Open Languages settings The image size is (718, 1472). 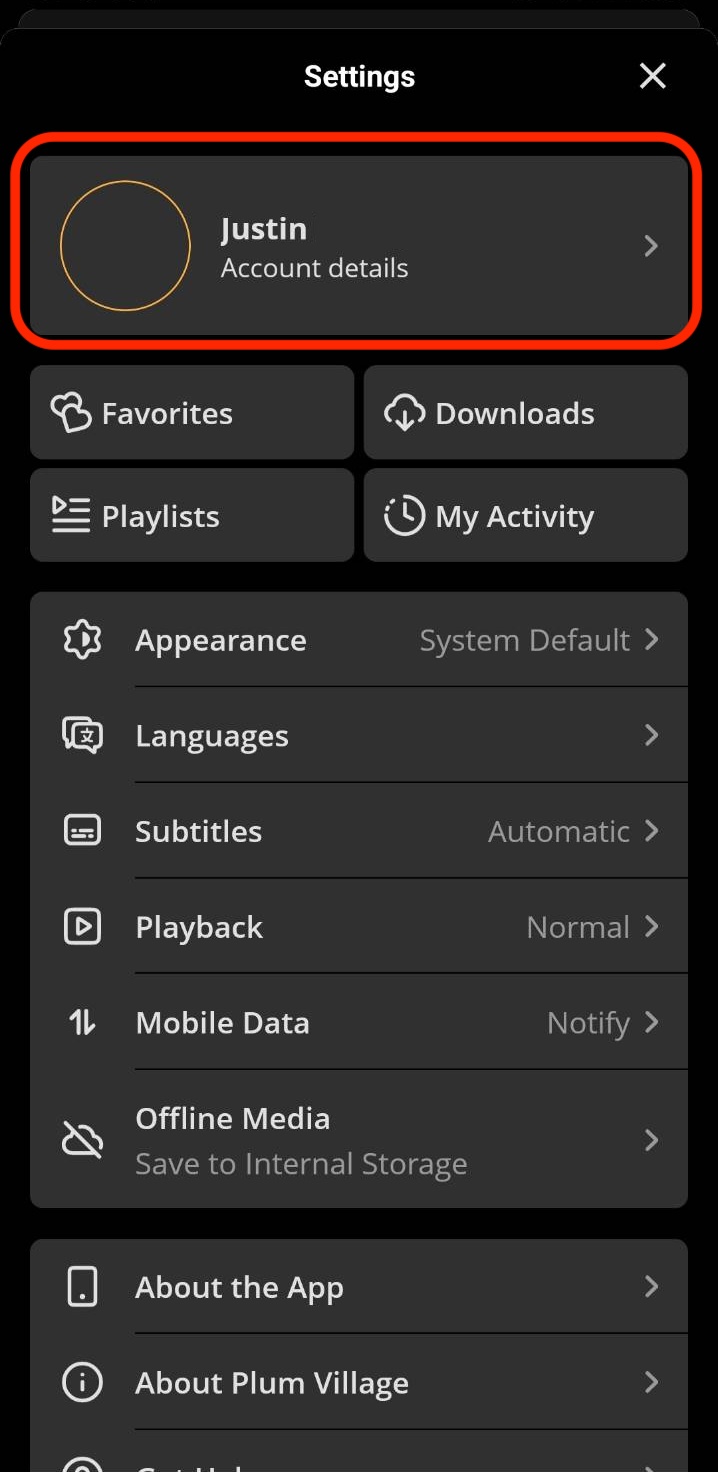pos(359,736)
